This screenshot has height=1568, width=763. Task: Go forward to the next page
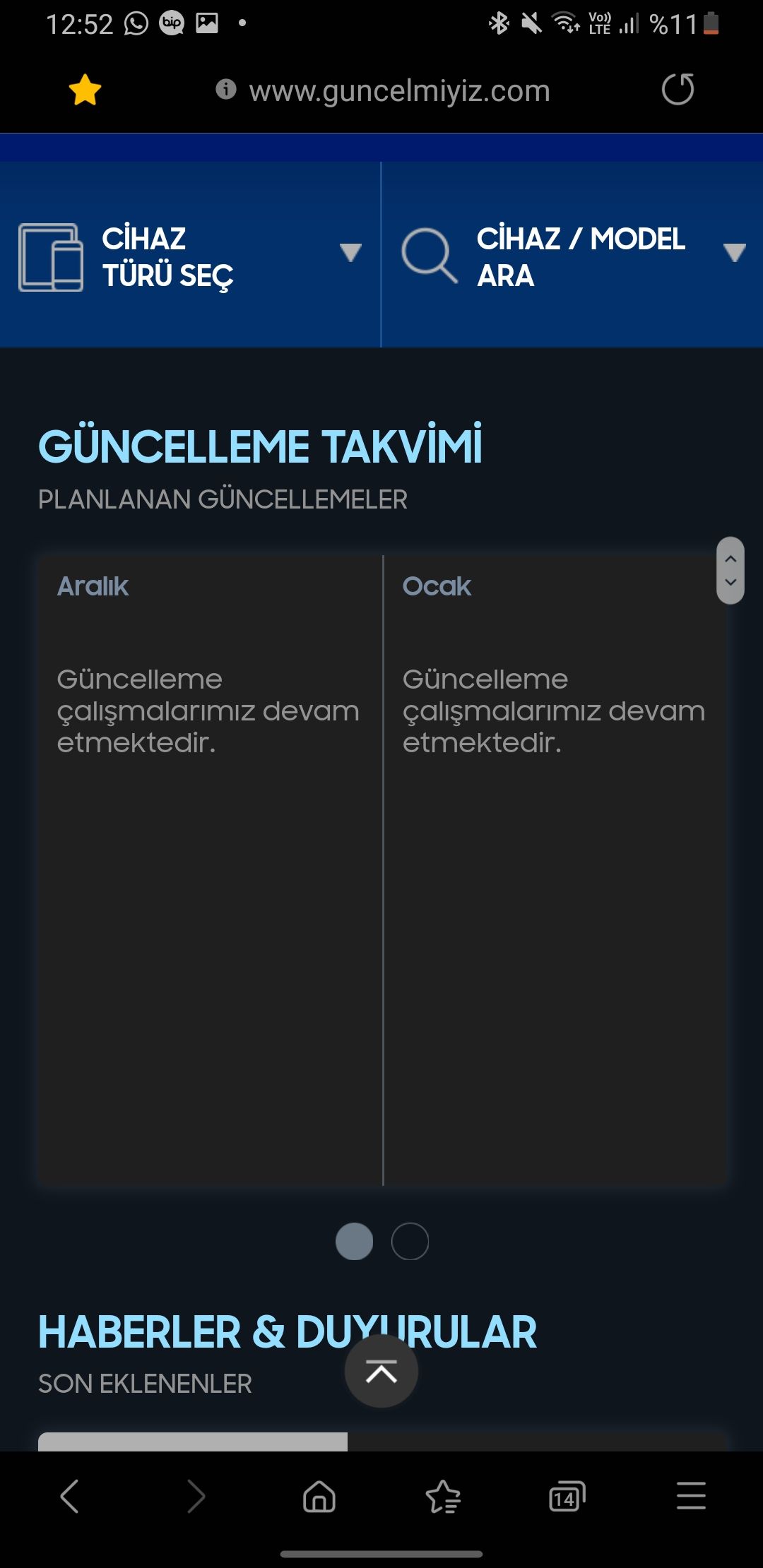coord(196,1495)
